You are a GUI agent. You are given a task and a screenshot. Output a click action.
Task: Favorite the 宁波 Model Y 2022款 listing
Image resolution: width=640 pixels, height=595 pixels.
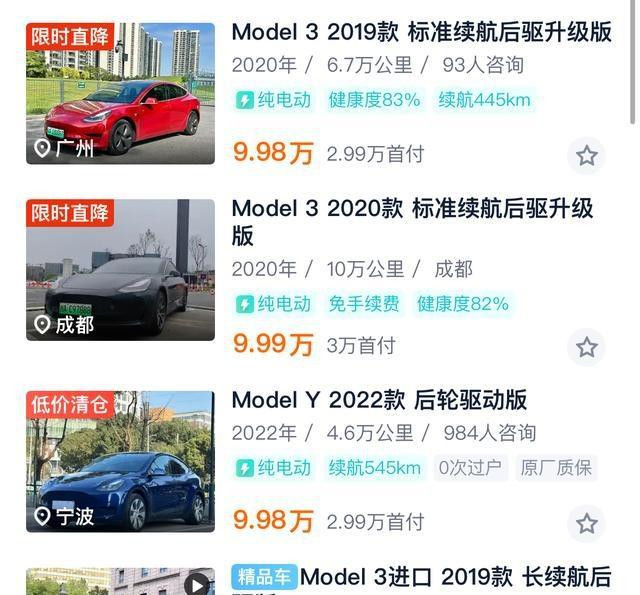point(587,523)
